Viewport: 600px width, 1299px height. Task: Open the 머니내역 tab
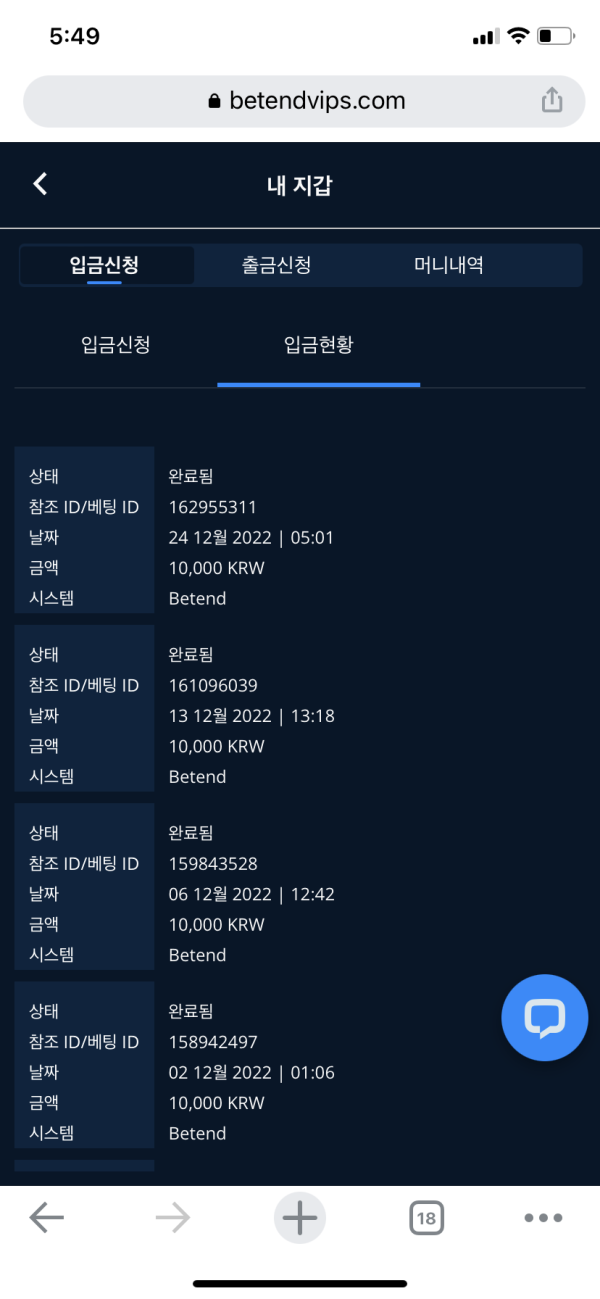[x=449, y=265]
